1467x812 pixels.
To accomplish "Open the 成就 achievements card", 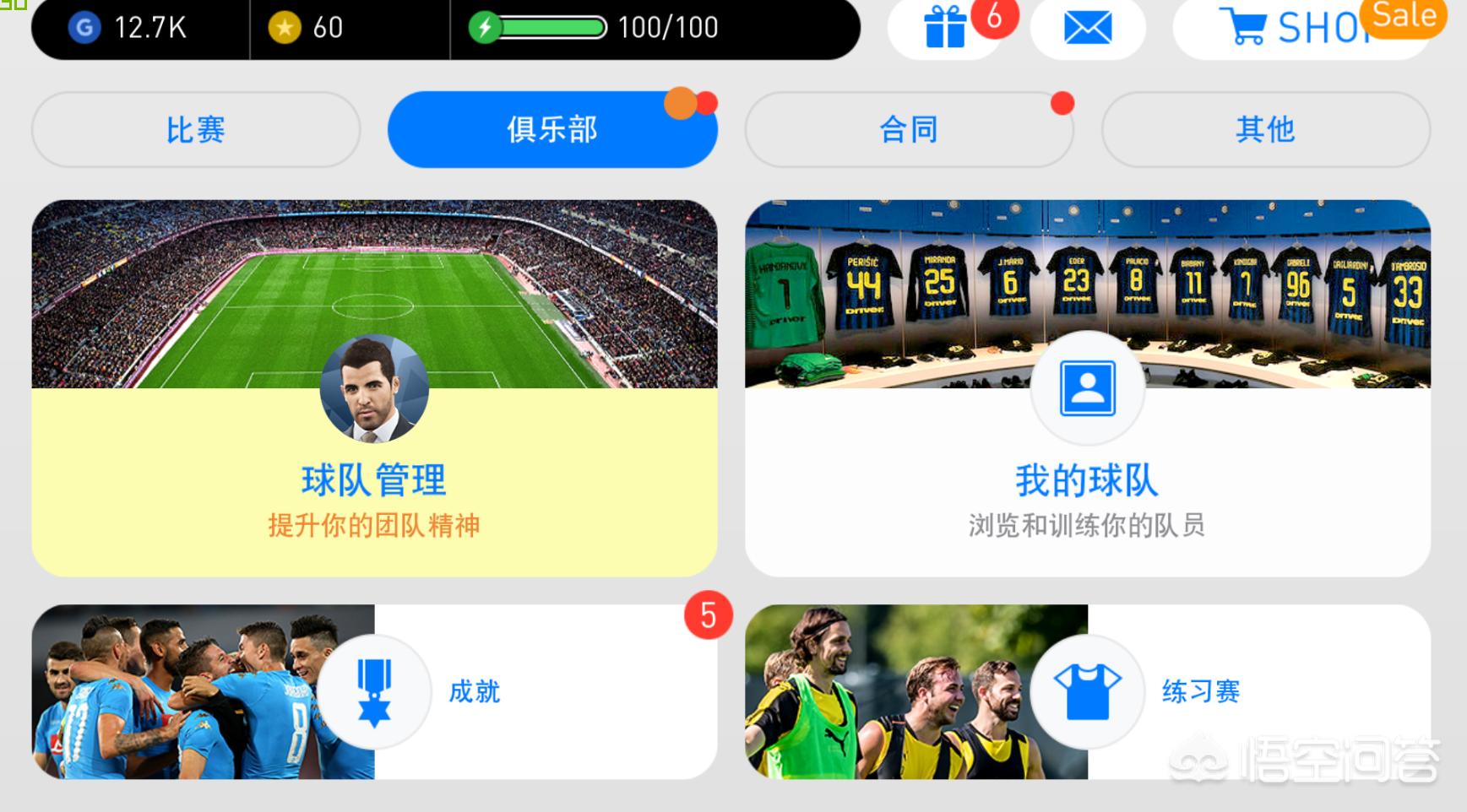I will point(374,691).
